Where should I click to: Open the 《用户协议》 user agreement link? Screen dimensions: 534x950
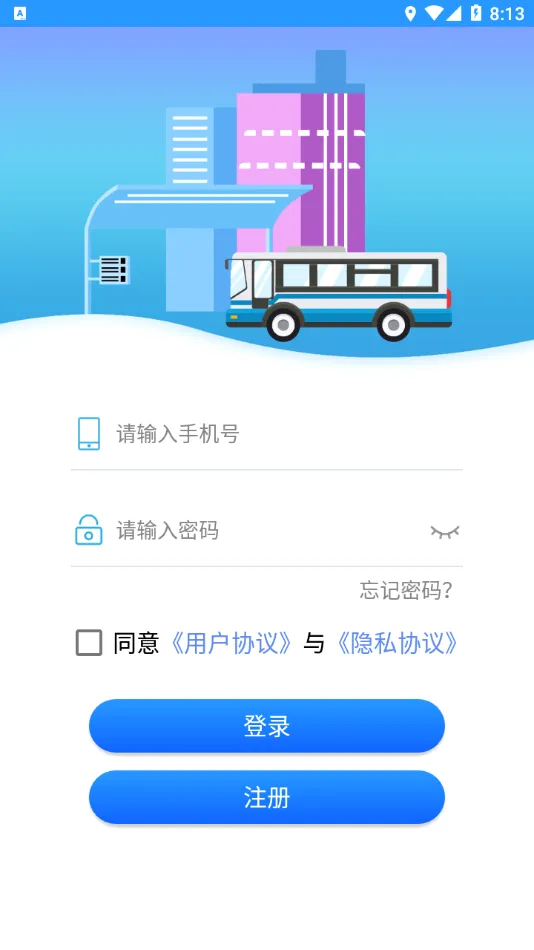click(230, 643)
